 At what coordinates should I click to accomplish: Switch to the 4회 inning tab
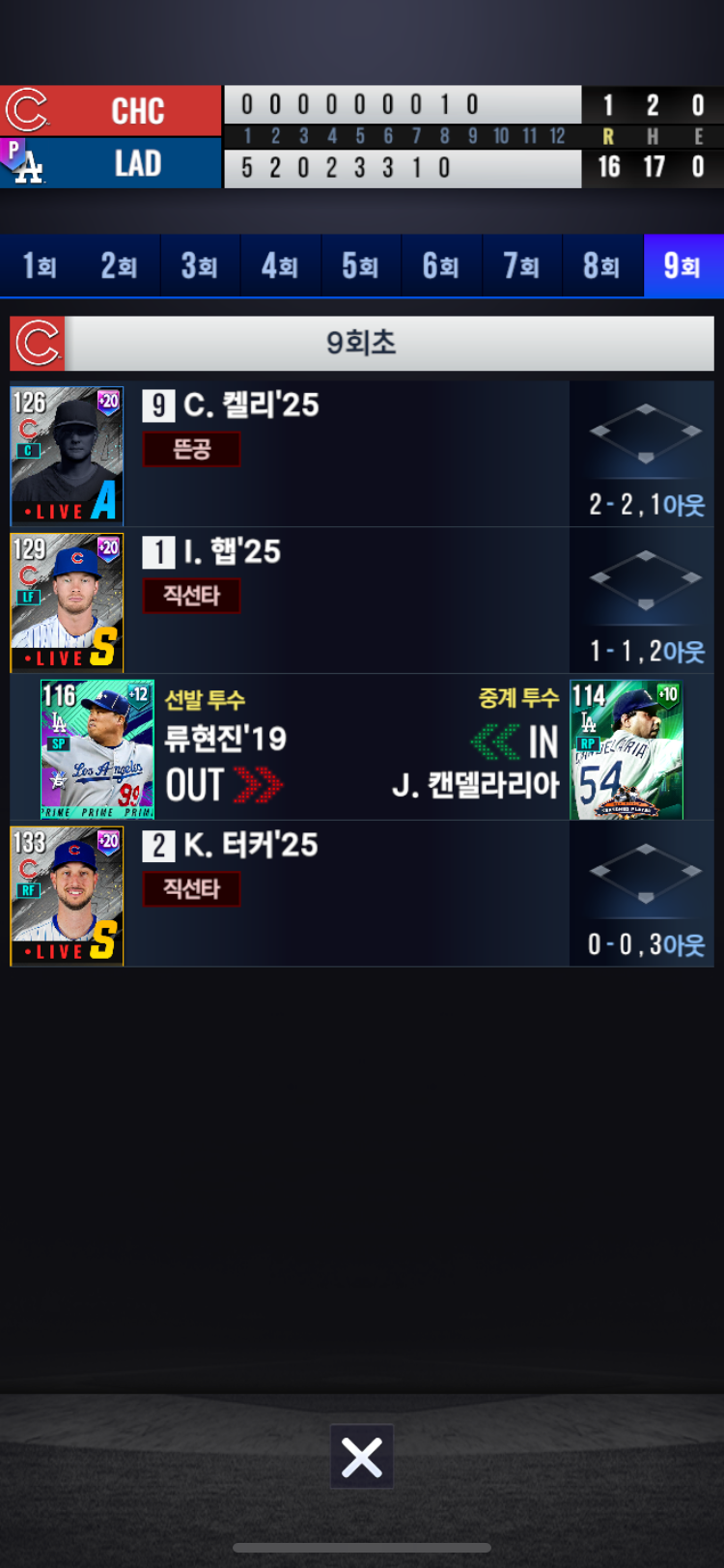(x=280, y=266)
